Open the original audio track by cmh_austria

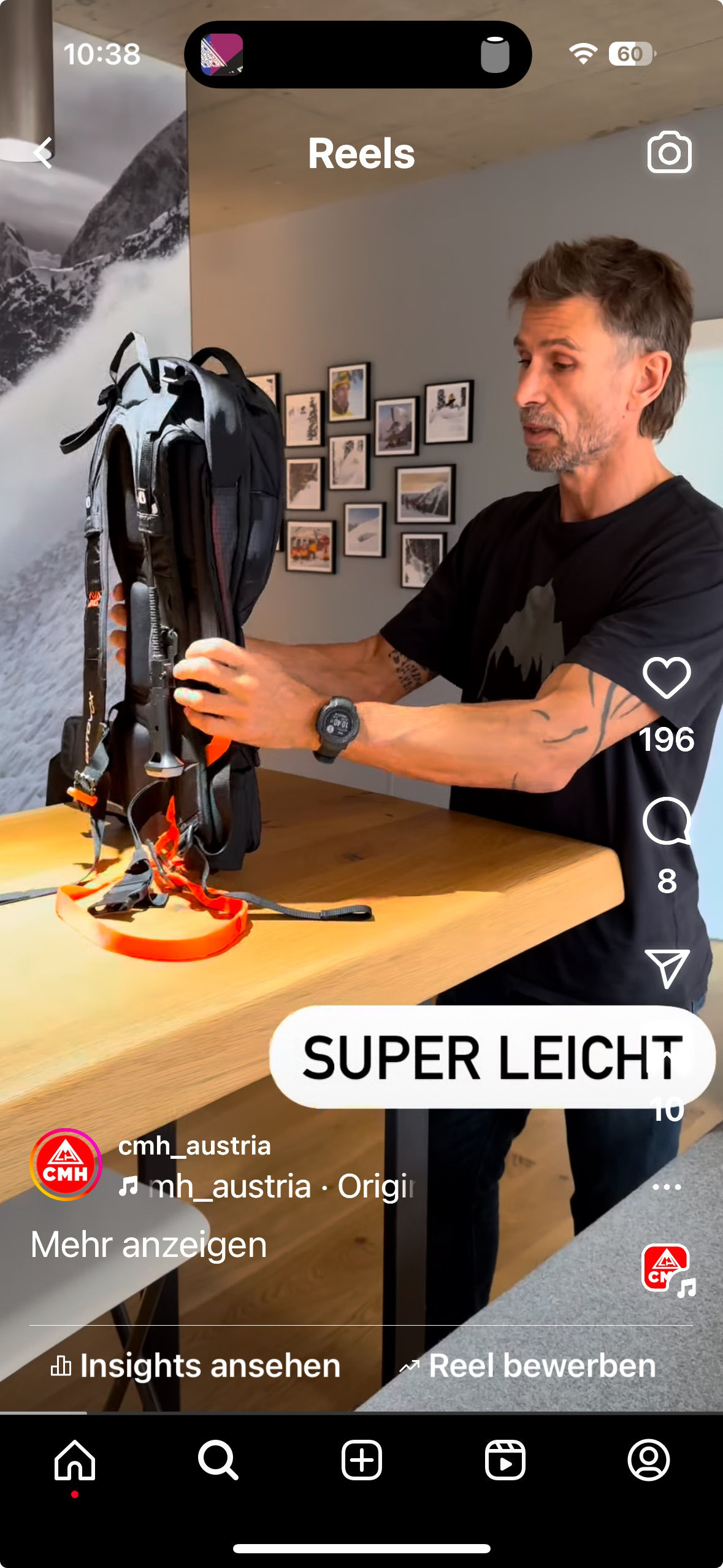(270, 1186)
